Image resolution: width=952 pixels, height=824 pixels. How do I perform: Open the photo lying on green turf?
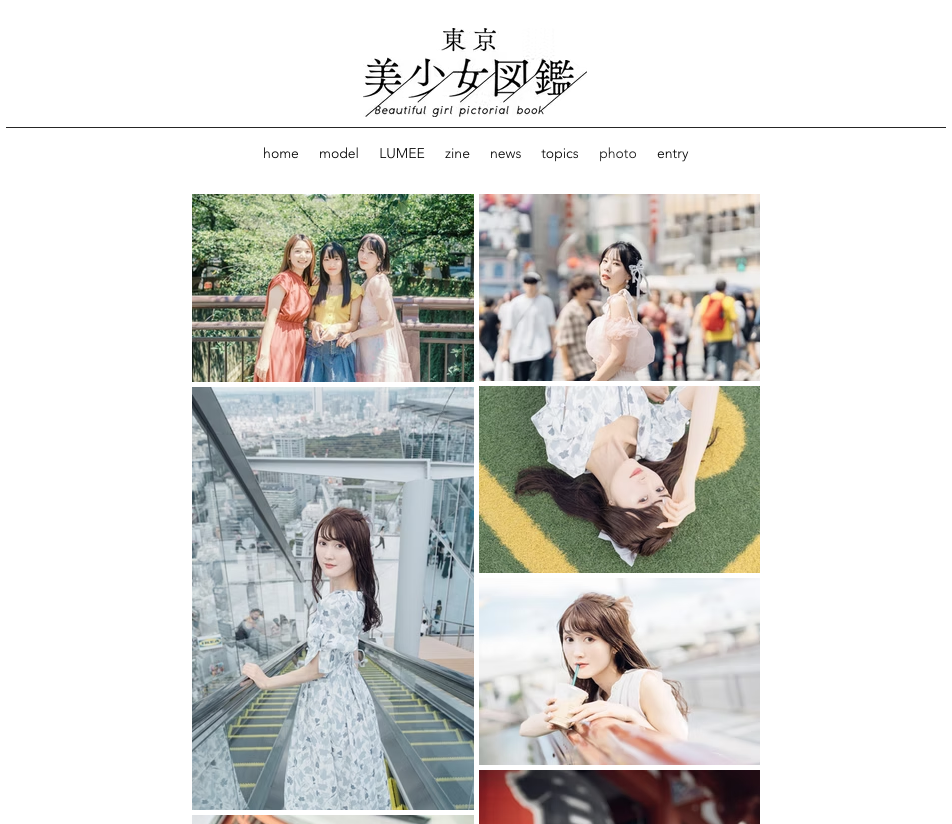click(619, 480)
